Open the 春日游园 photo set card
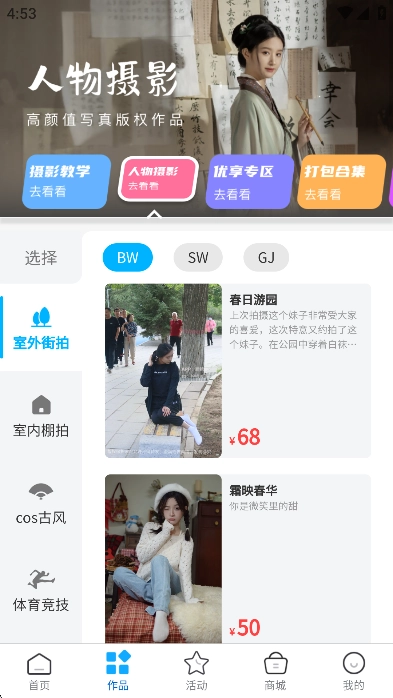 (238, 371)
